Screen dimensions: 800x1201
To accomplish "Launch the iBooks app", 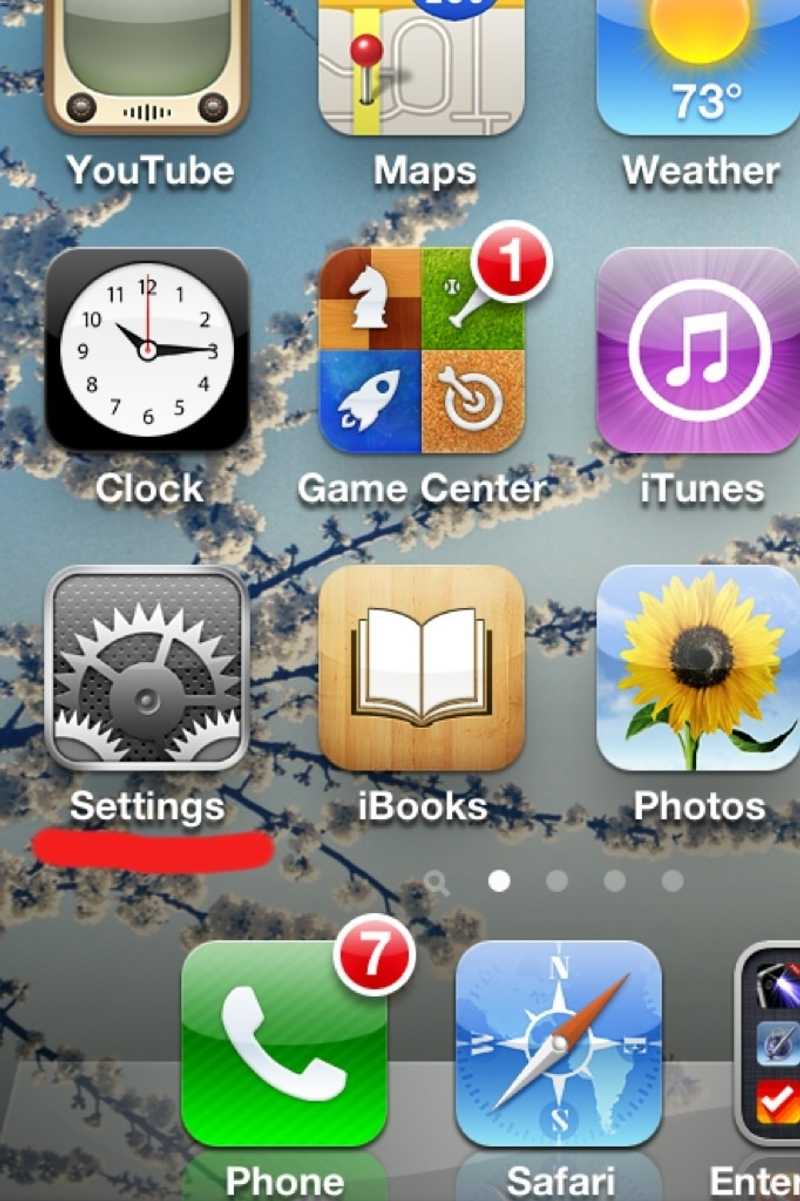I will tap(421, 668).
